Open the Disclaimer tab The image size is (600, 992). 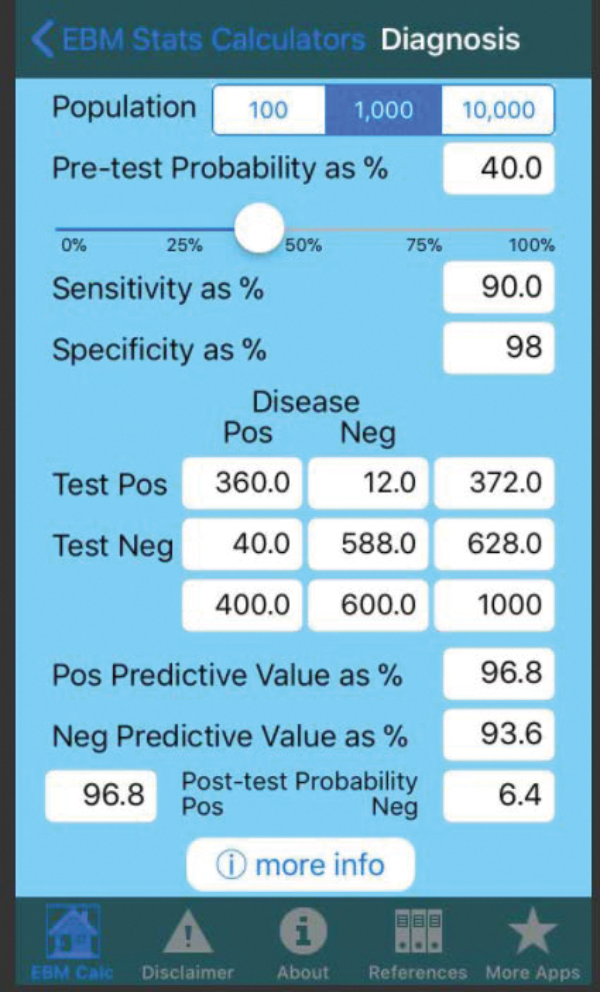187,943
